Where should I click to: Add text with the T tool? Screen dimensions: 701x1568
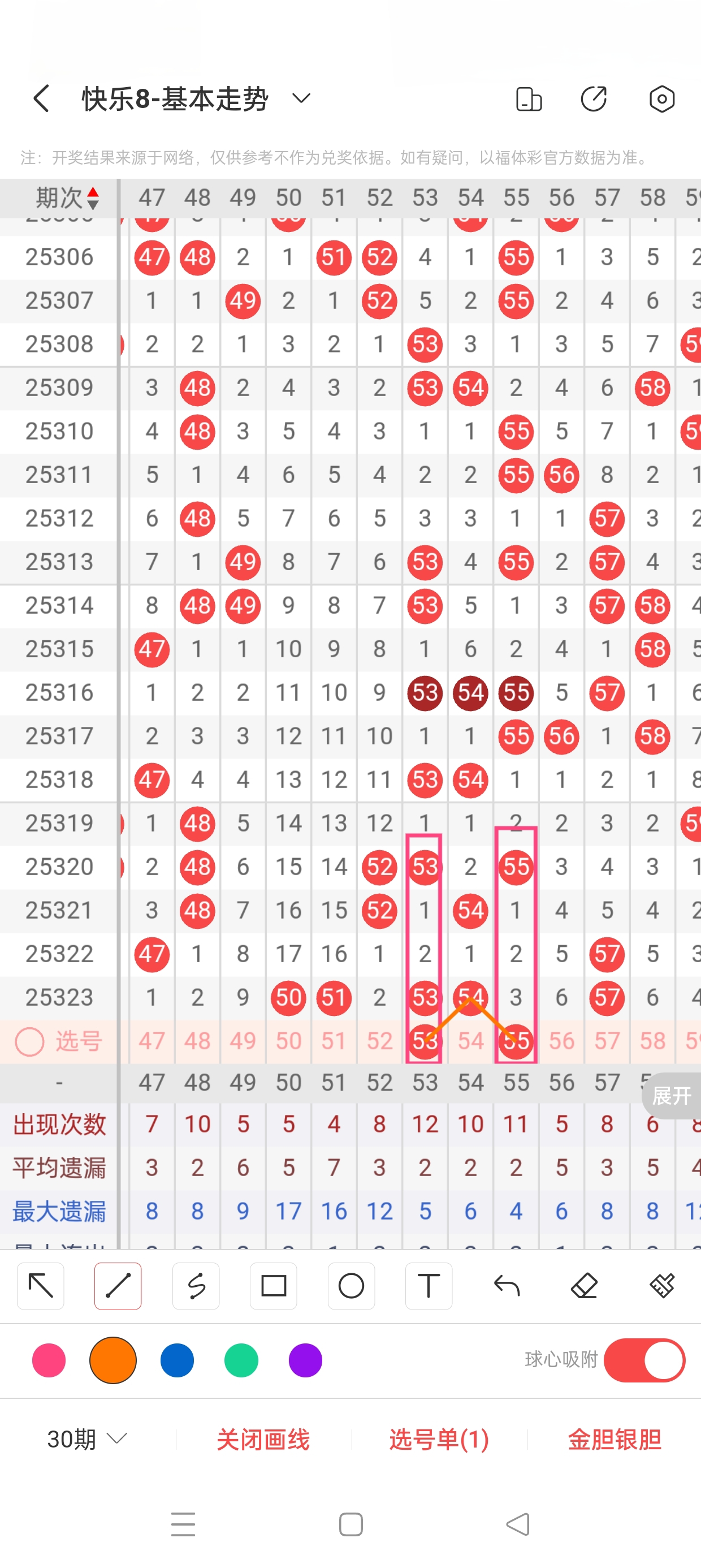click(429, 1286)
